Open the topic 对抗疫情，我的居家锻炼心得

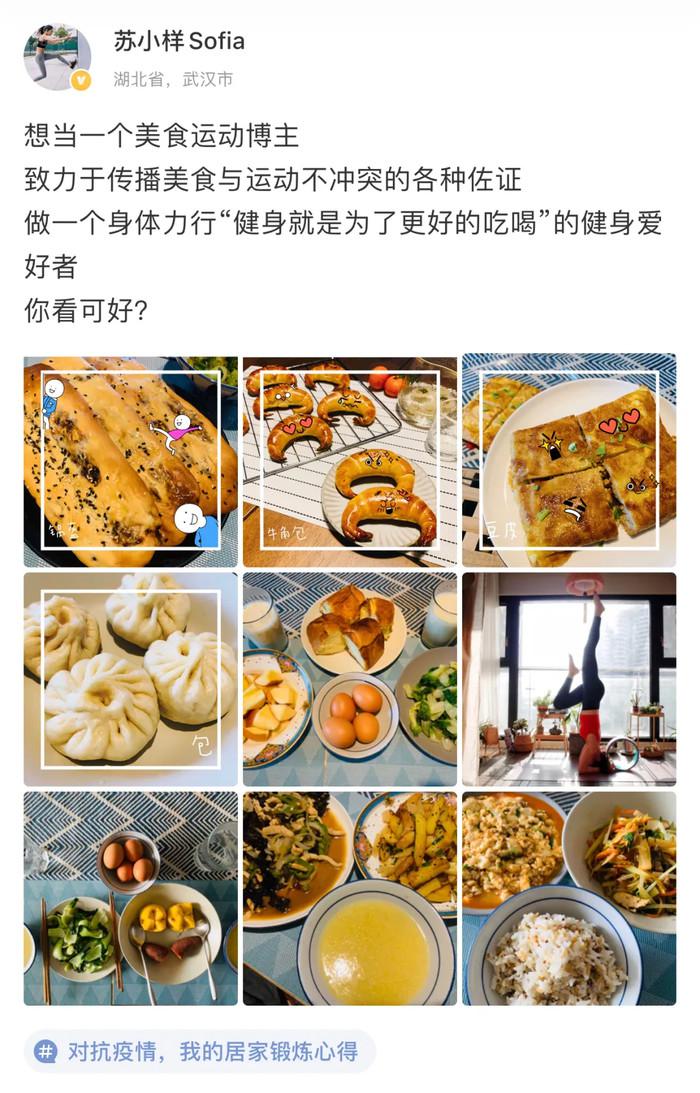pos(200,1051)
